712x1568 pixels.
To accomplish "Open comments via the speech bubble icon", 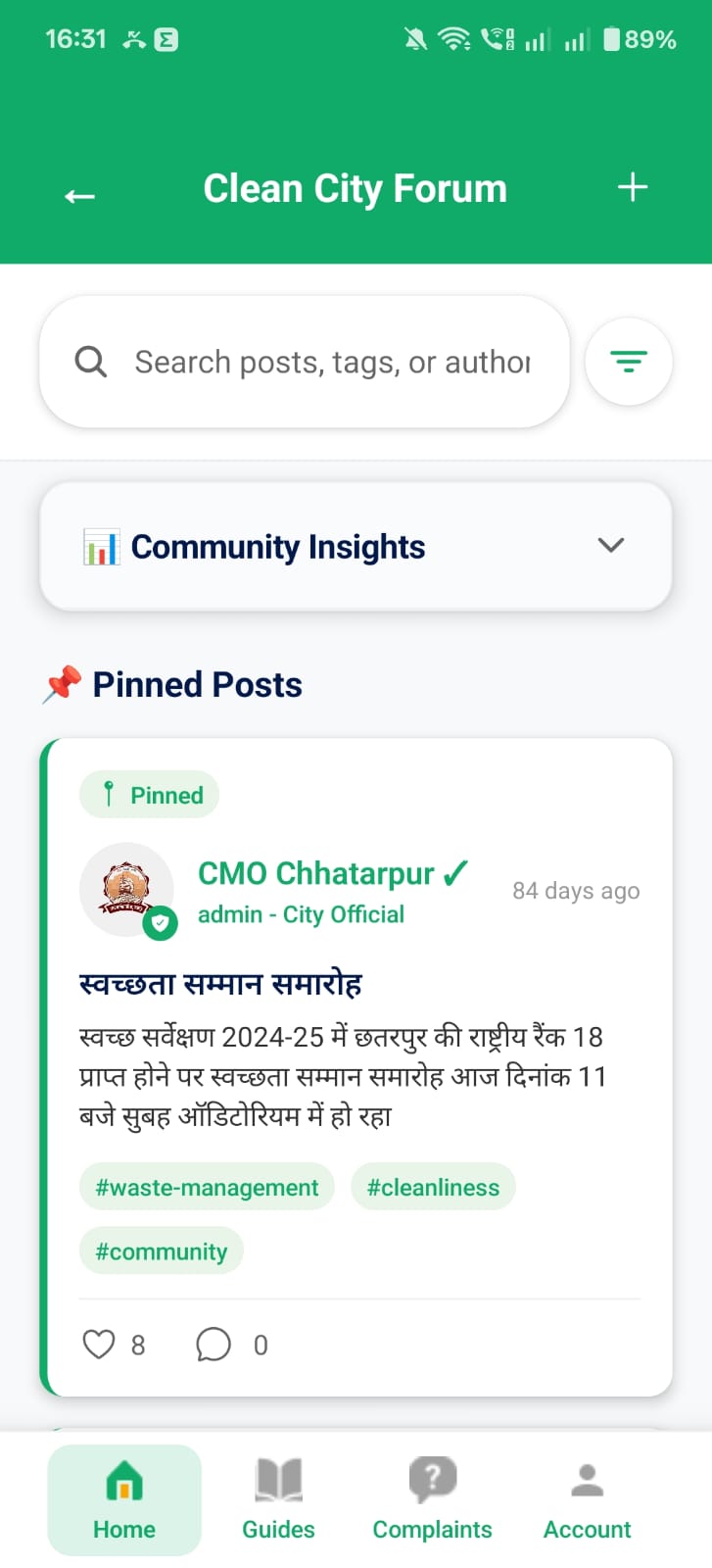I will [x=212, y=1344].
